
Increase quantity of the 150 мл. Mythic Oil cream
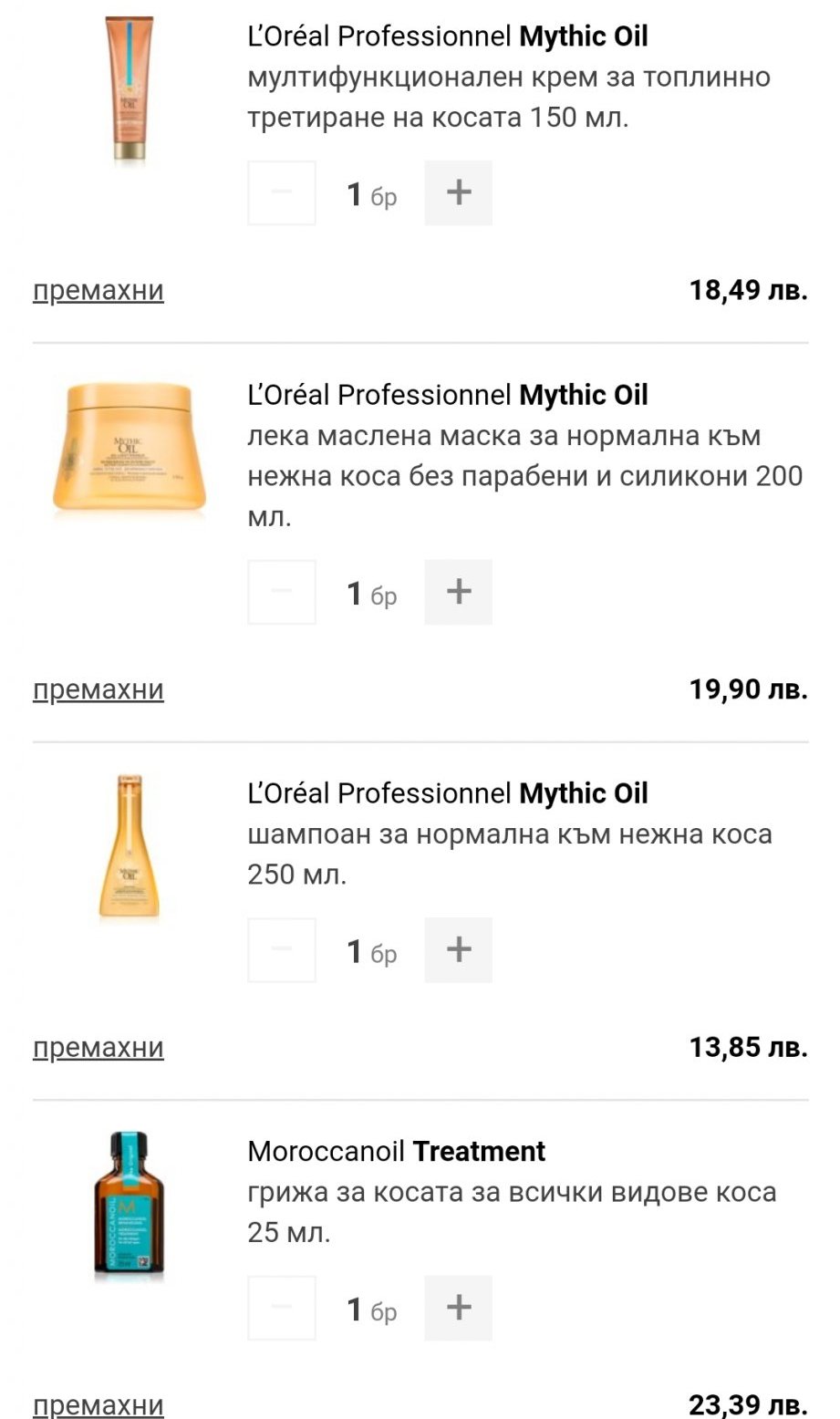(x=459, y=193)
